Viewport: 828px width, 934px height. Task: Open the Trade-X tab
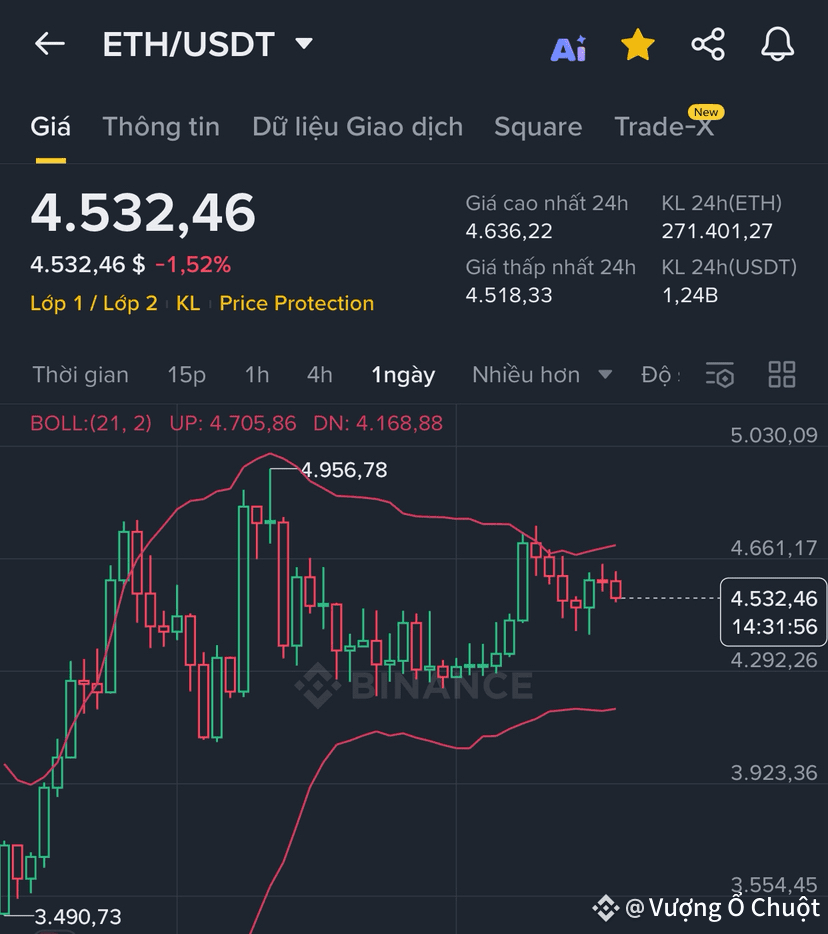click(x=665, y=127)
